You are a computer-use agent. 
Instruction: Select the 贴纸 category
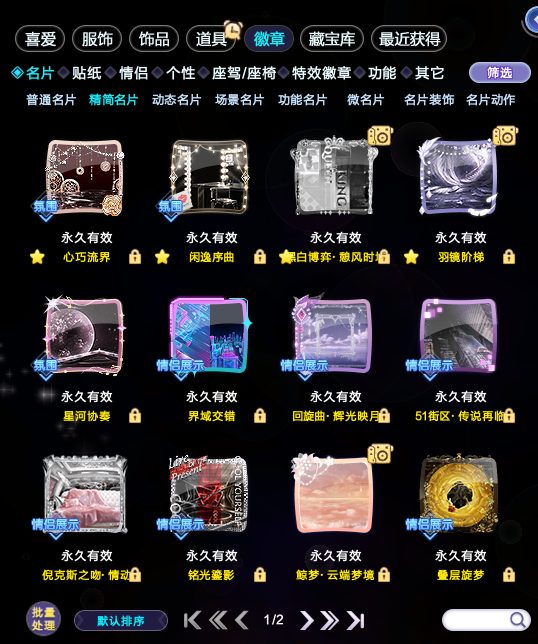[x=87, y=73]
